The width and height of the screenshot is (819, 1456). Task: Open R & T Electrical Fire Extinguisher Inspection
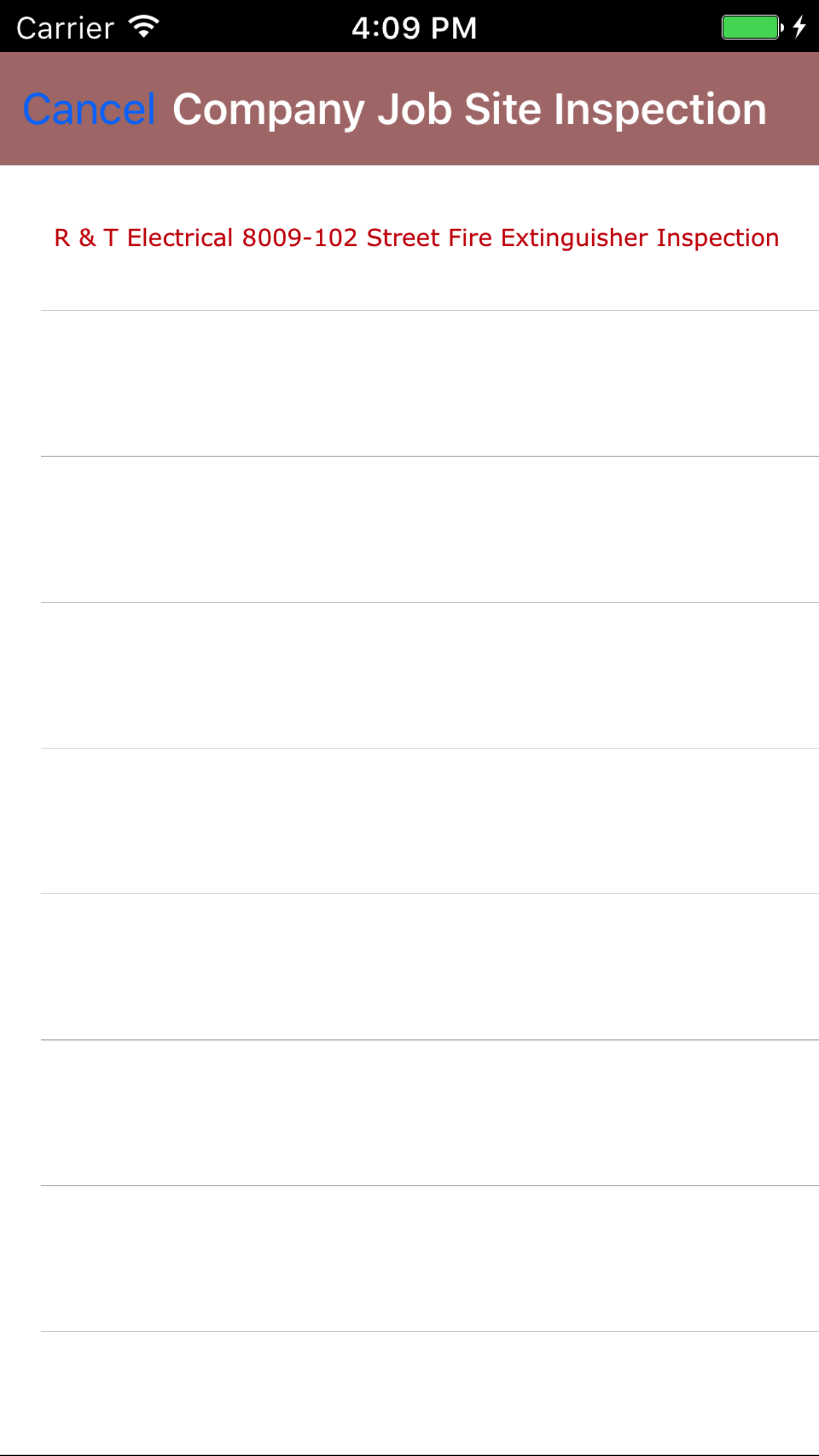pyautogui.click(x=416, y=238)
